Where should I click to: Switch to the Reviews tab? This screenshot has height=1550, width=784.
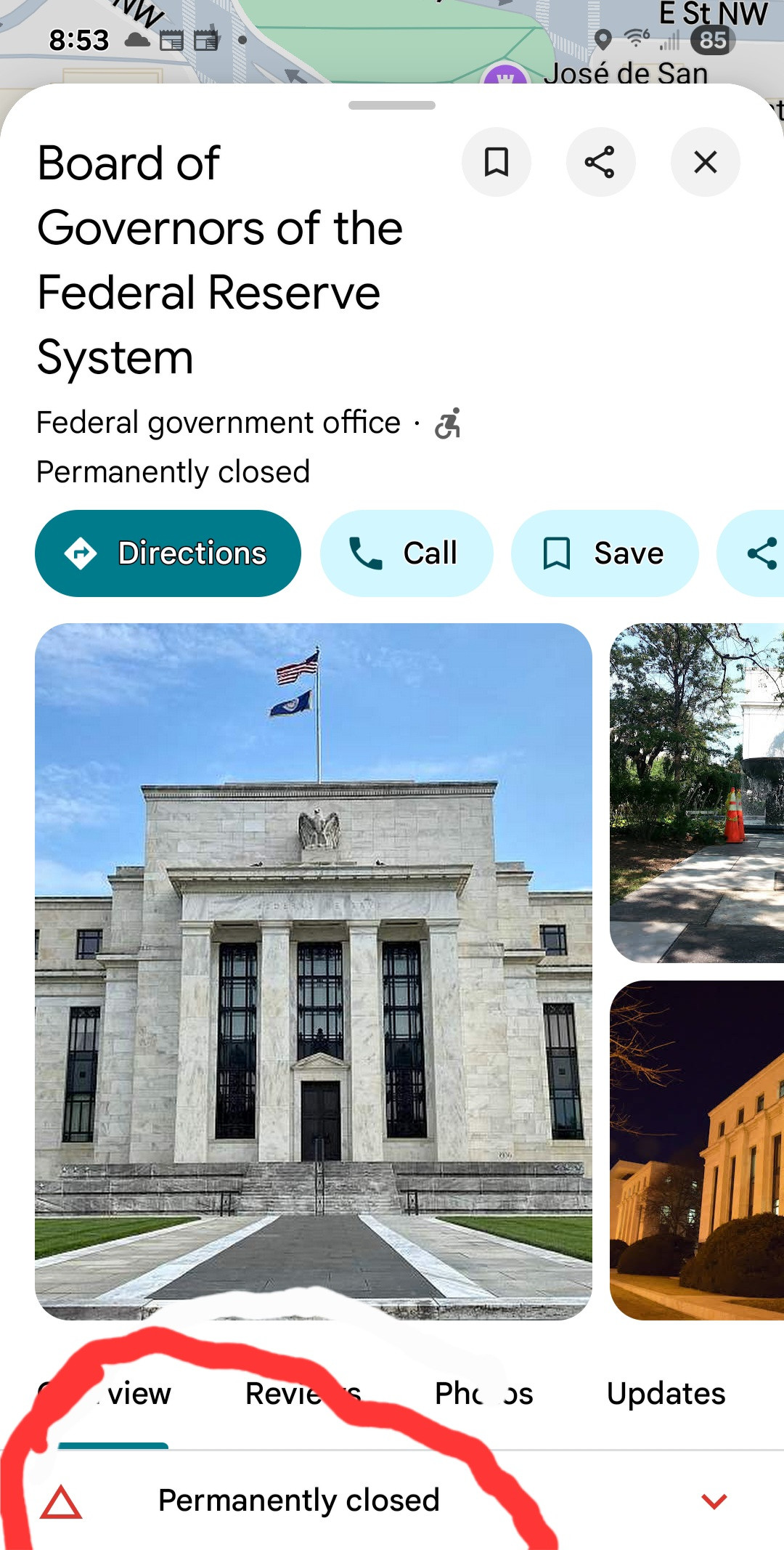pyautogui.click(x=303, y=1394)
